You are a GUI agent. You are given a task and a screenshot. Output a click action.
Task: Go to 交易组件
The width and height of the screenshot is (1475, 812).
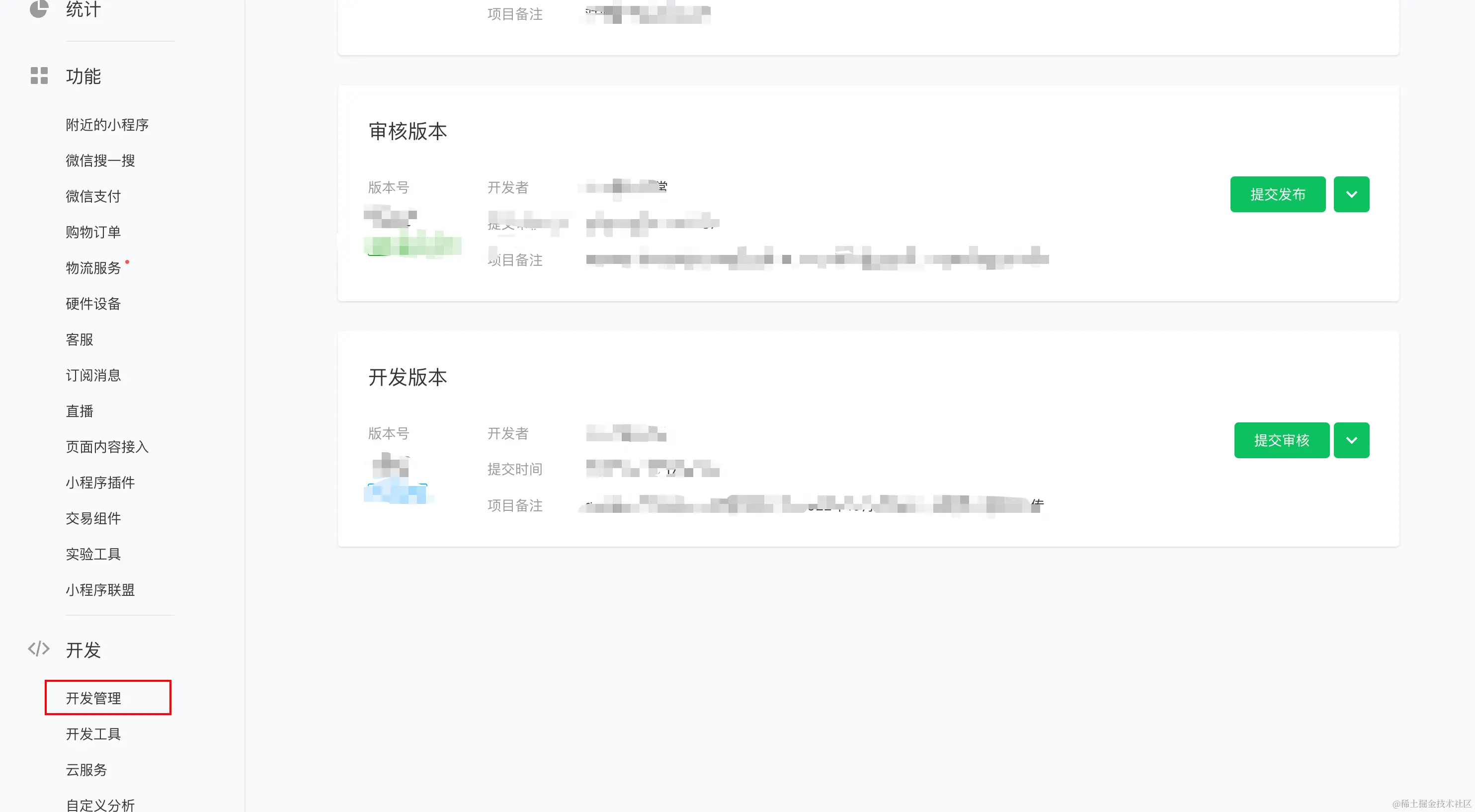click(x=93, y=519)
